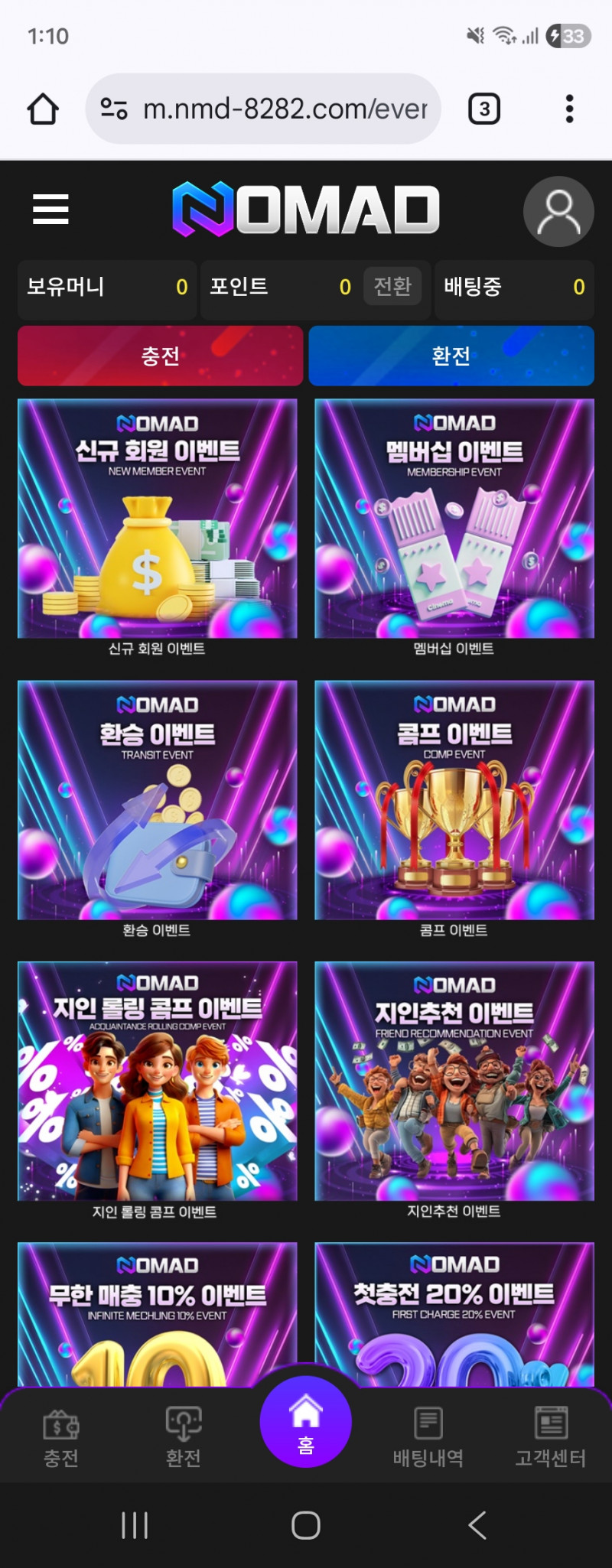
Task: Go to the 홈 tab
Action: (x=306, y=1423)
